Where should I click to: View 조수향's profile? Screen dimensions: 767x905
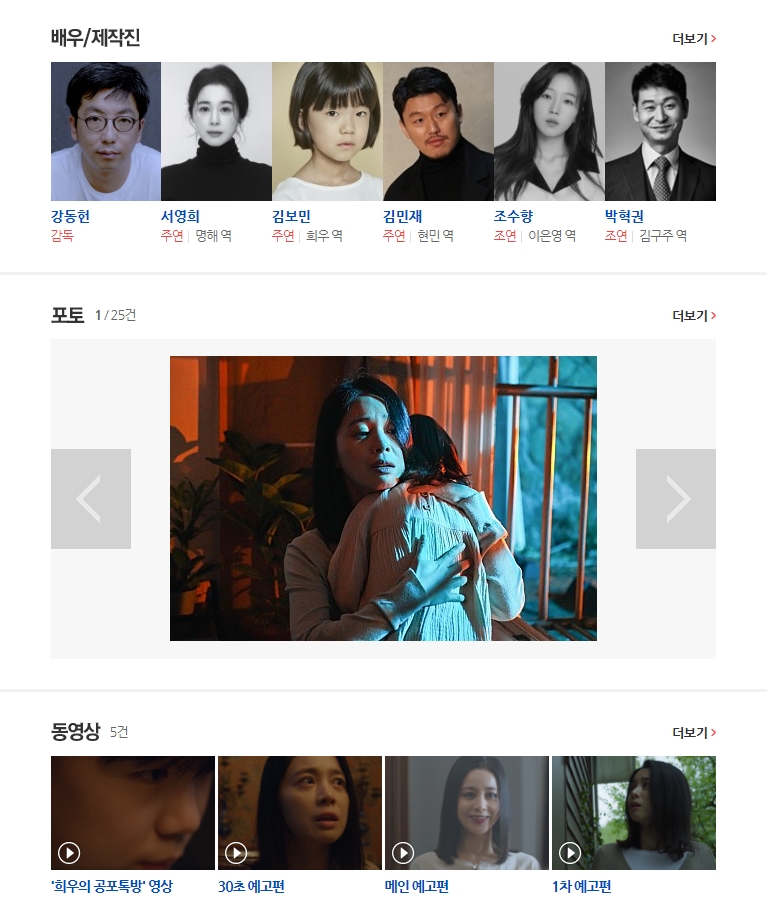(x=549, y=131)
